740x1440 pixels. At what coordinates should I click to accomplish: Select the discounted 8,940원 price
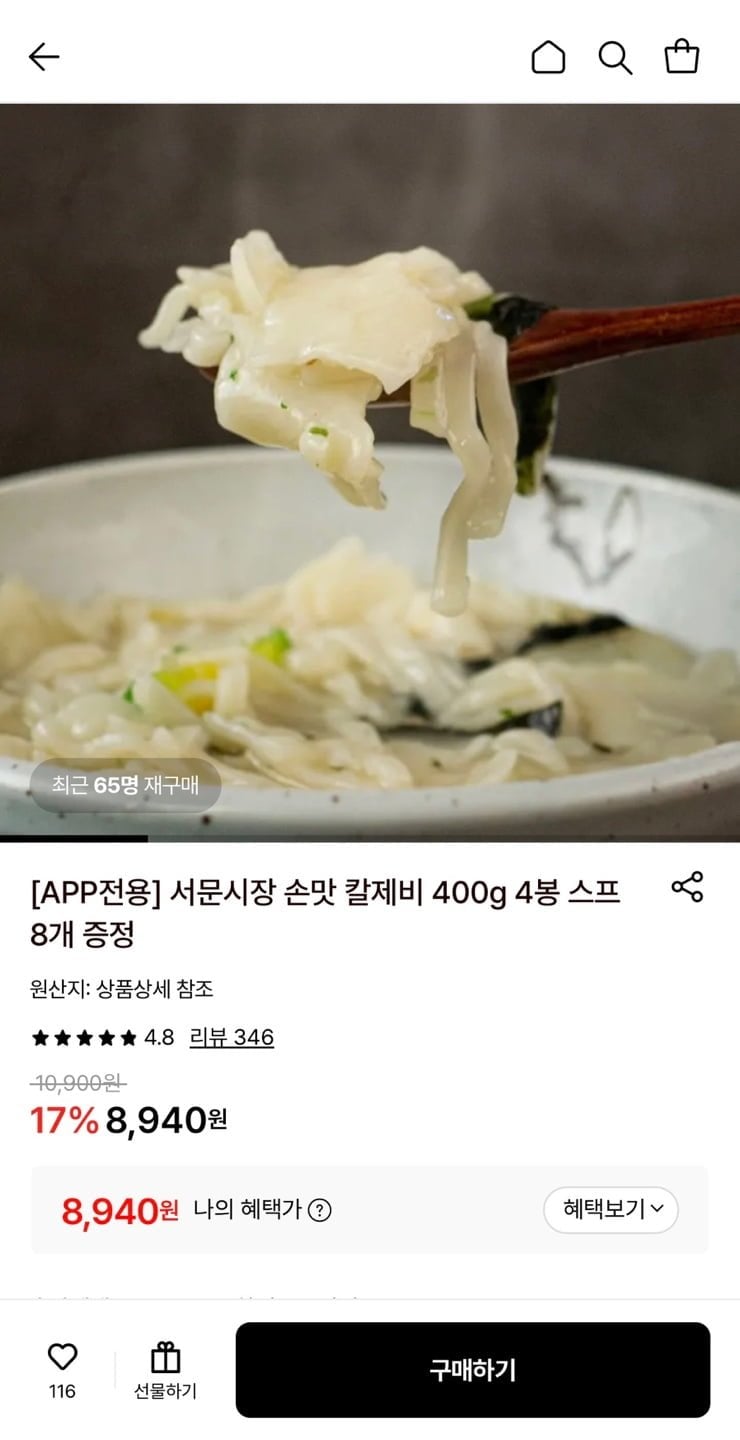[x=165, y=1120]
